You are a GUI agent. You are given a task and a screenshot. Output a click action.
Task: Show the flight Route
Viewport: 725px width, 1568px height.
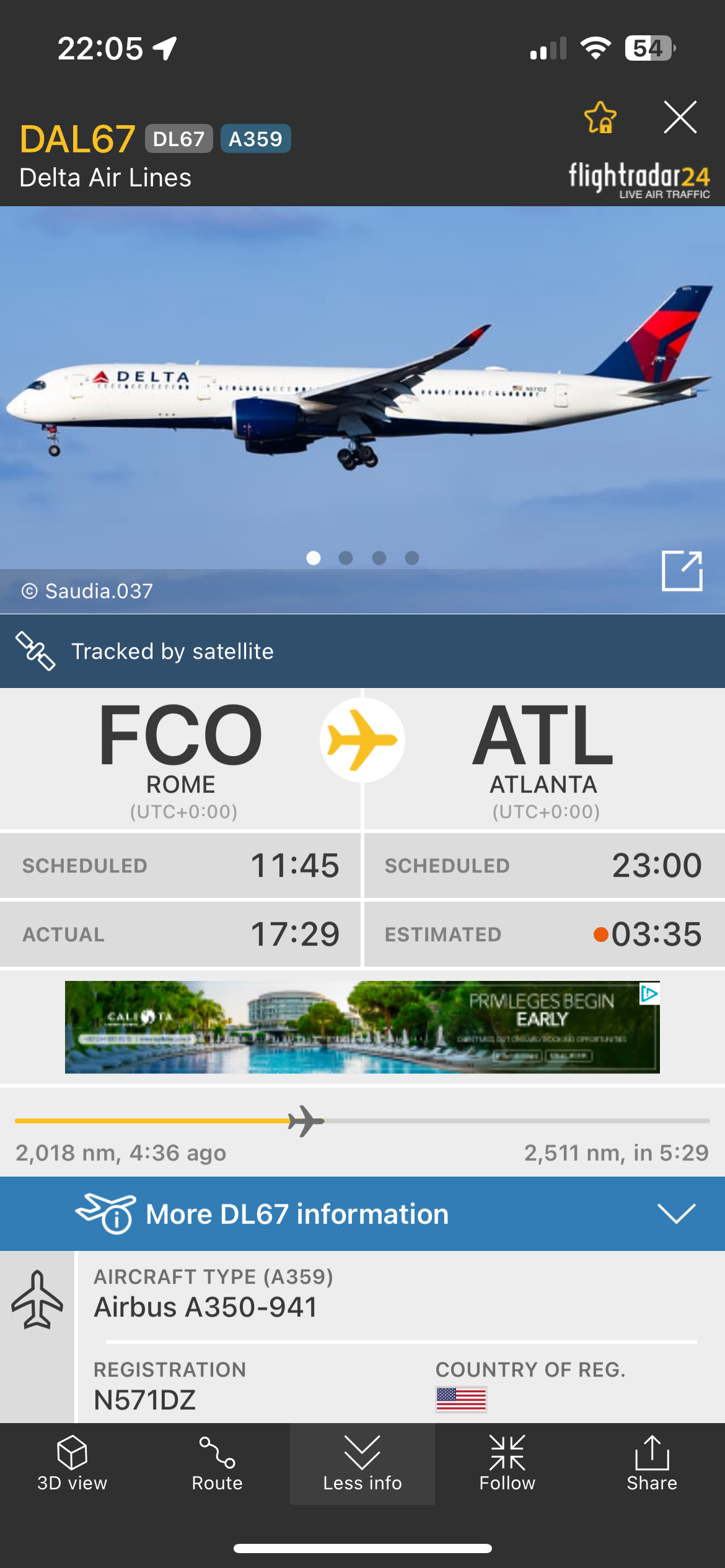click(217, 1464)
